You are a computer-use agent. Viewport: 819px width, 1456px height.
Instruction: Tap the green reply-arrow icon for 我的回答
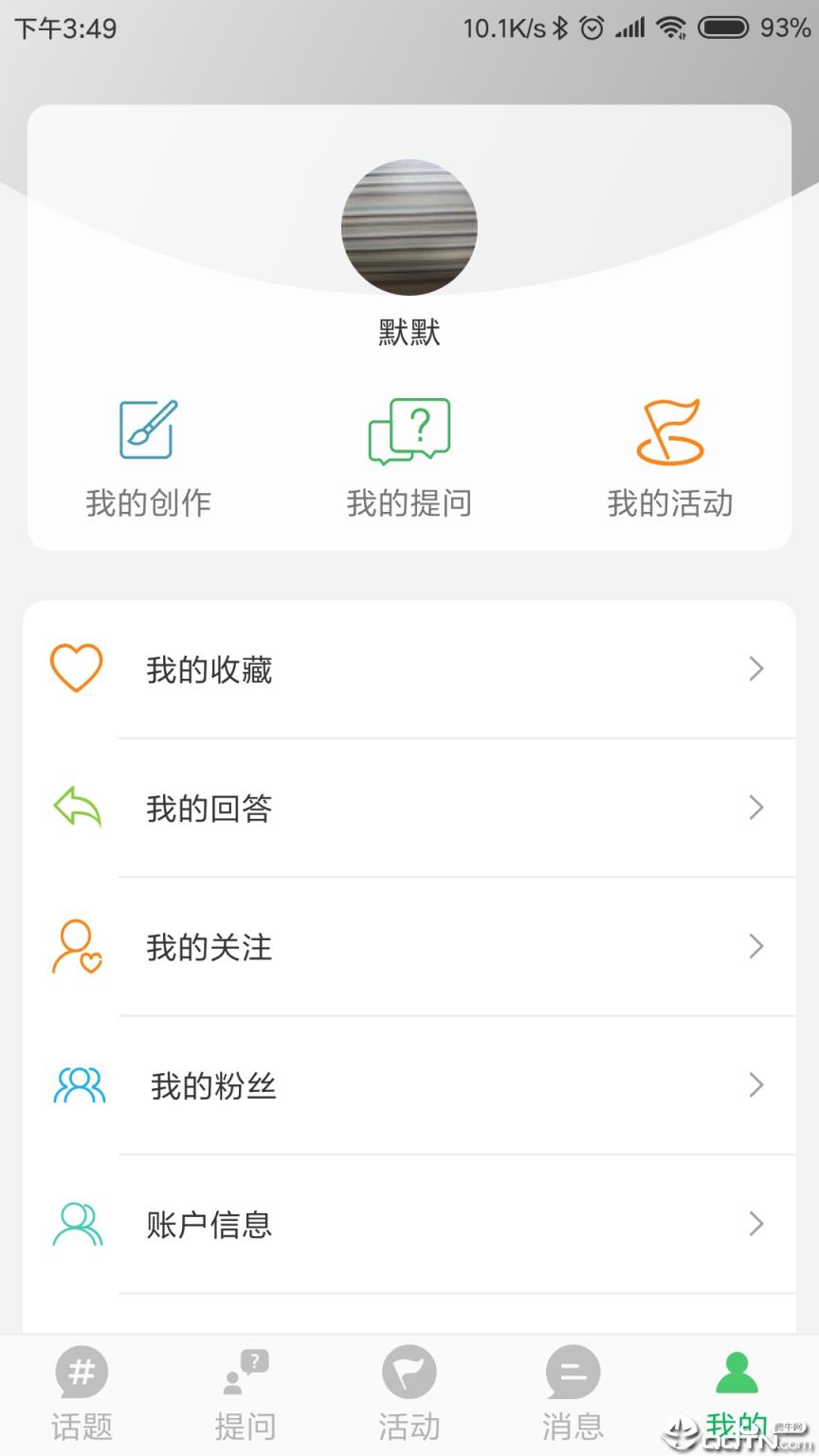pyautogui.click(x=77, y=807)
